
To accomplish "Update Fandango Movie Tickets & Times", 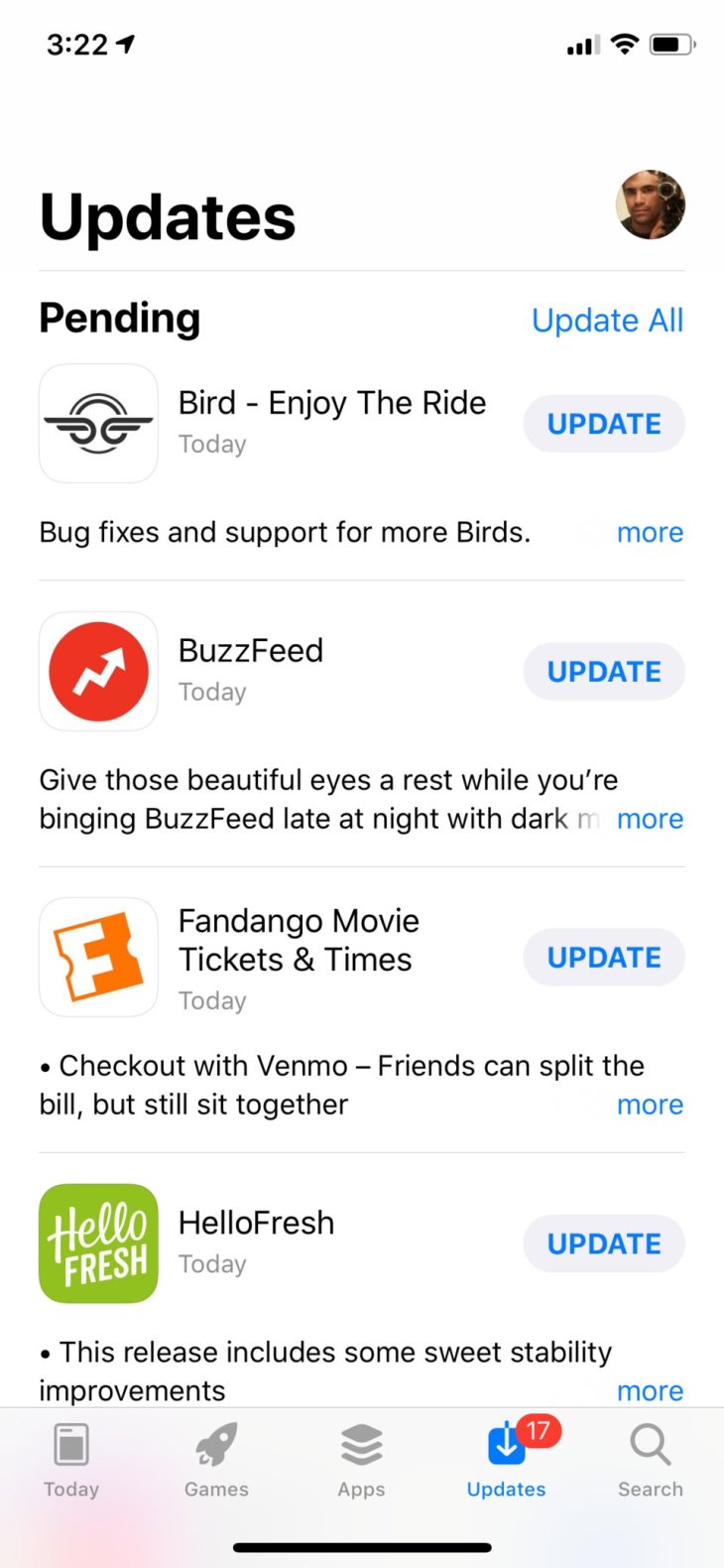I will pos(603,958).
